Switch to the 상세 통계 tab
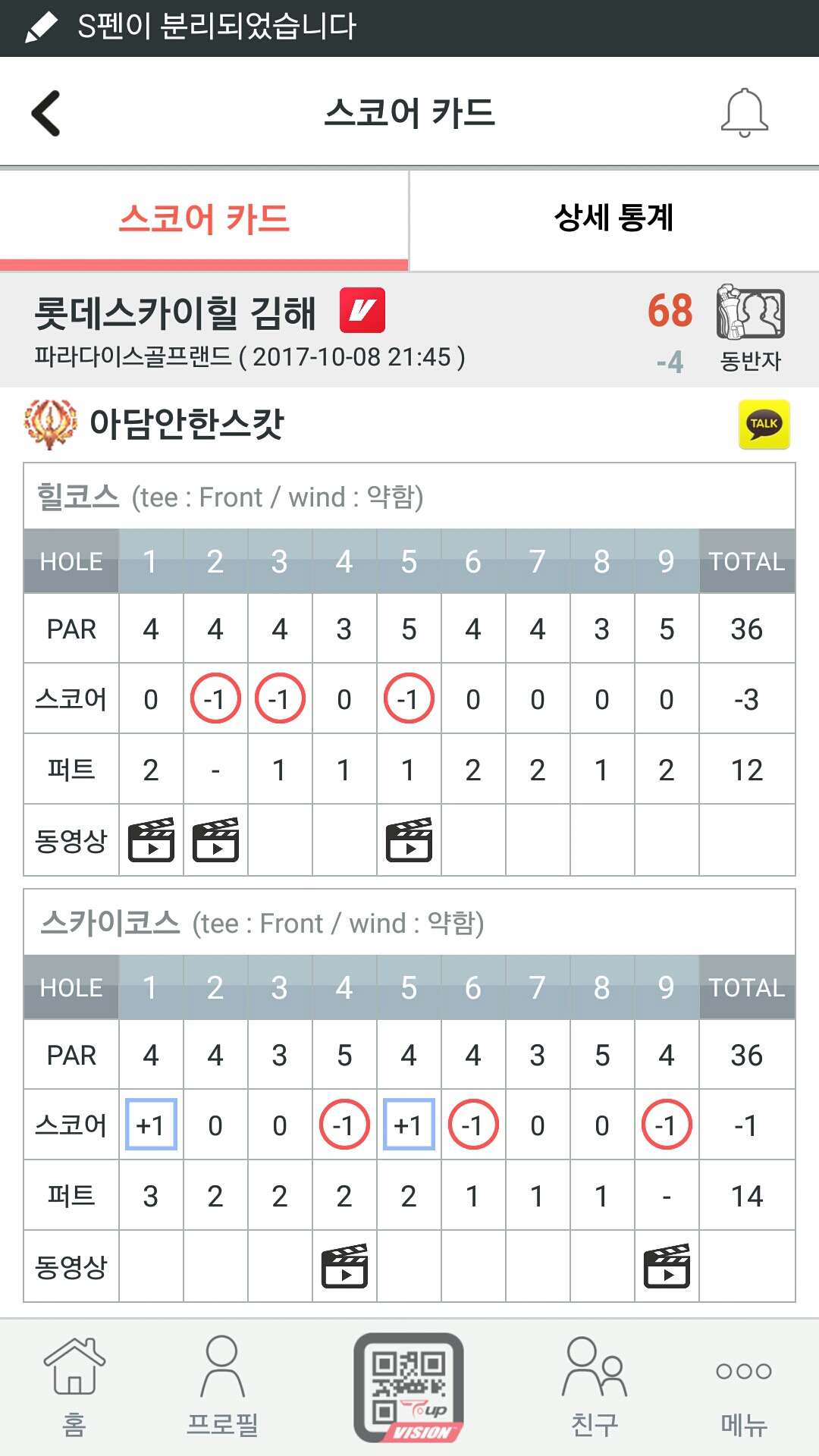This screenshot has height=1456, width=819. tap(614, 219)
